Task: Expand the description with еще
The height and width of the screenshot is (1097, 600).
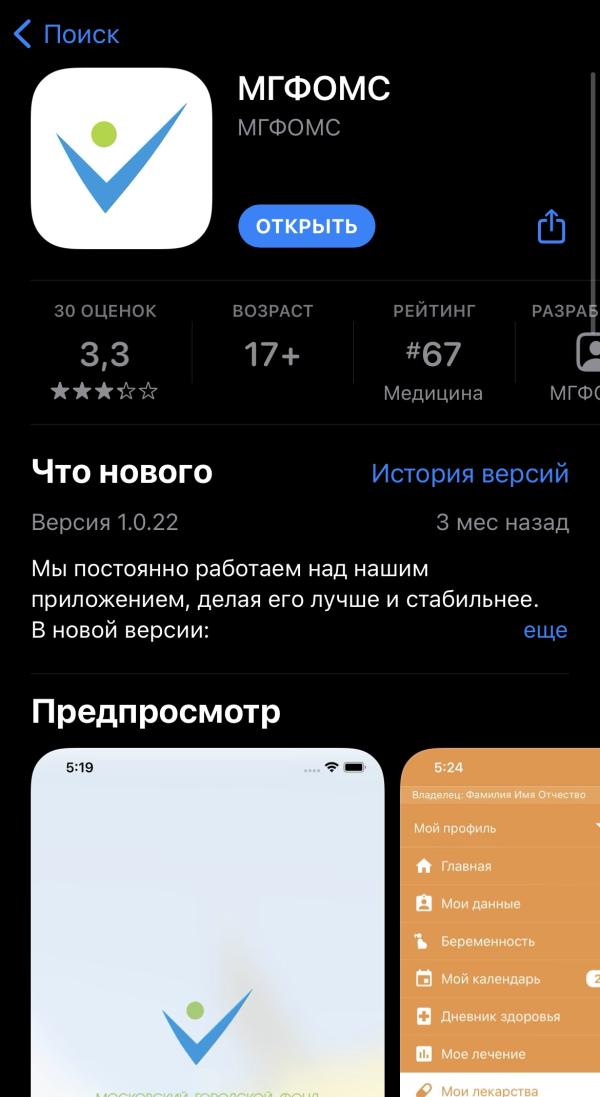Action: click(545, 630)
